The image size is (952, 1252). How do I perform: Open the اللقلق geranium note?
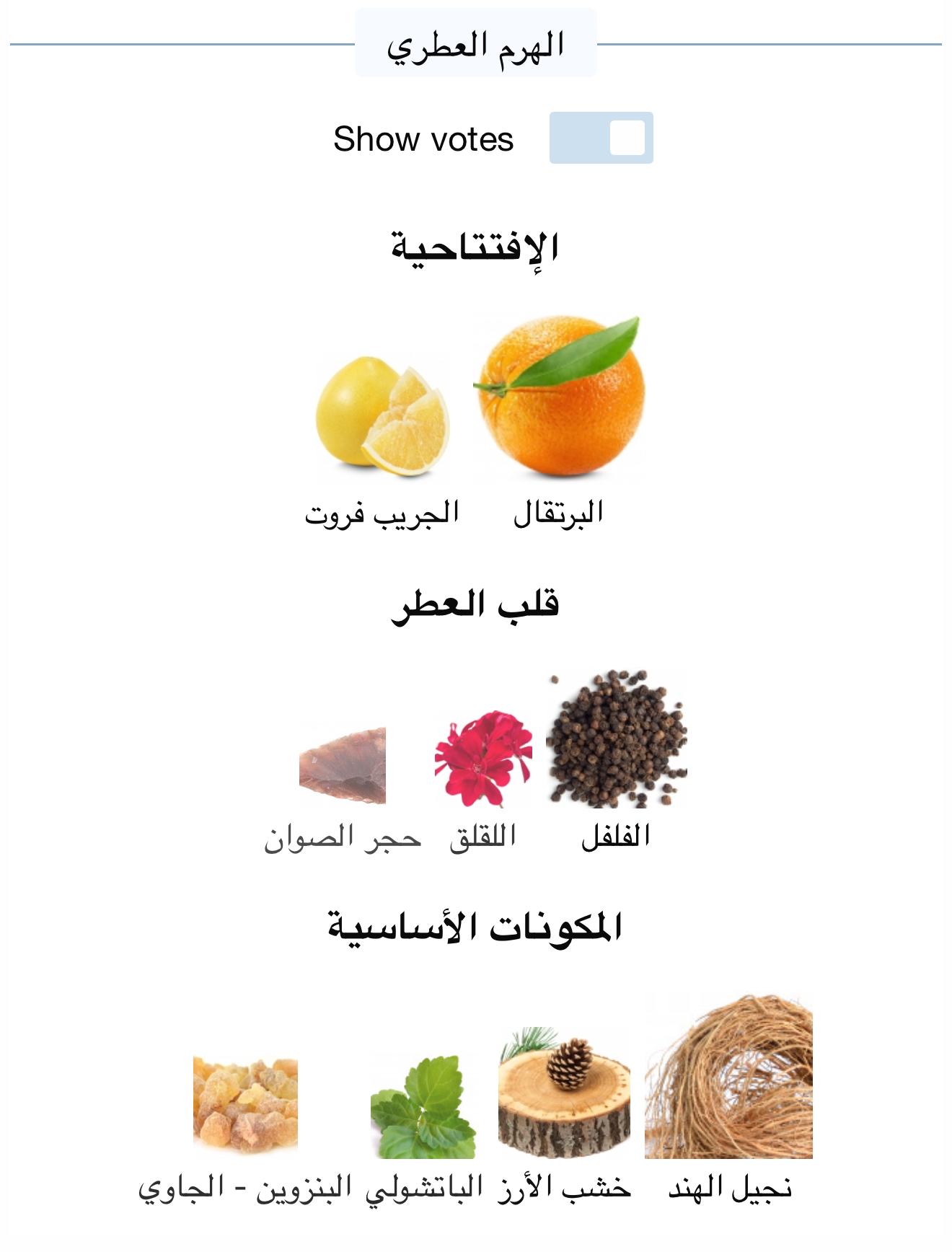482,759
